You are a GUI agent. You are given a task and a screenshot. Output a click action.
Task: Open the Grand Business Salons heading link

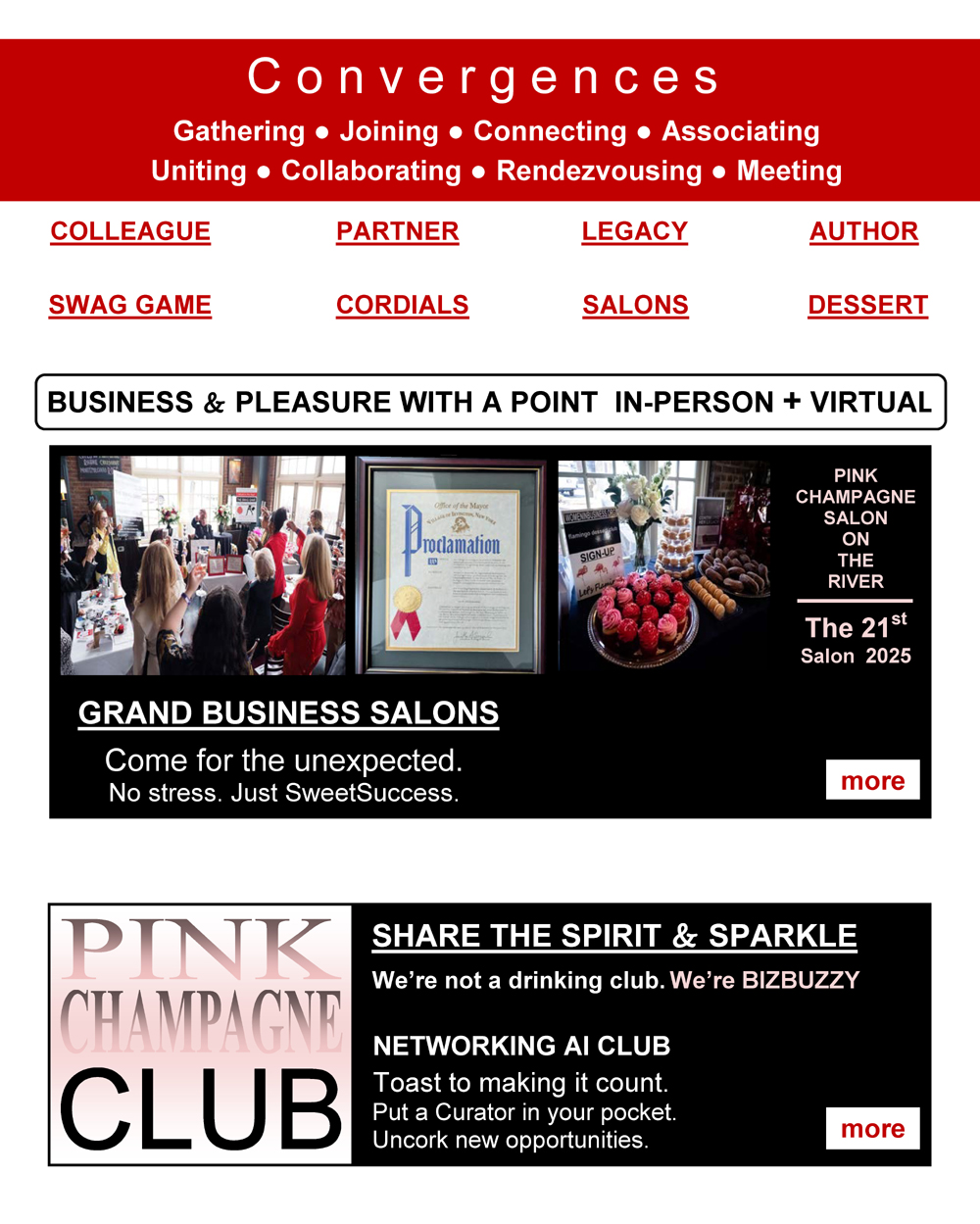[288, 712]
